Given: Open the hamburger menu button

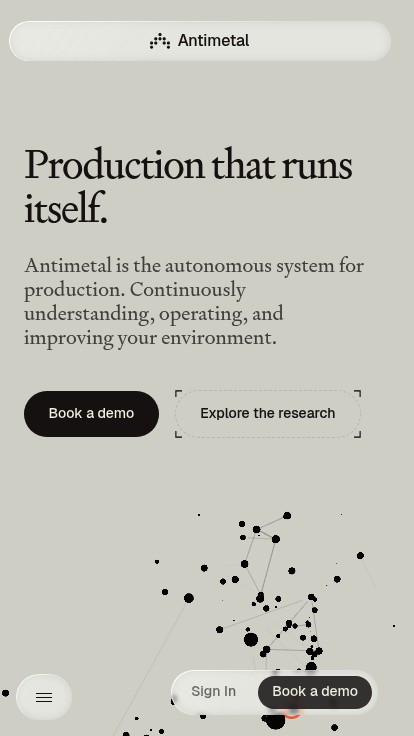Looking at the screenshot, I should (44, 698).
